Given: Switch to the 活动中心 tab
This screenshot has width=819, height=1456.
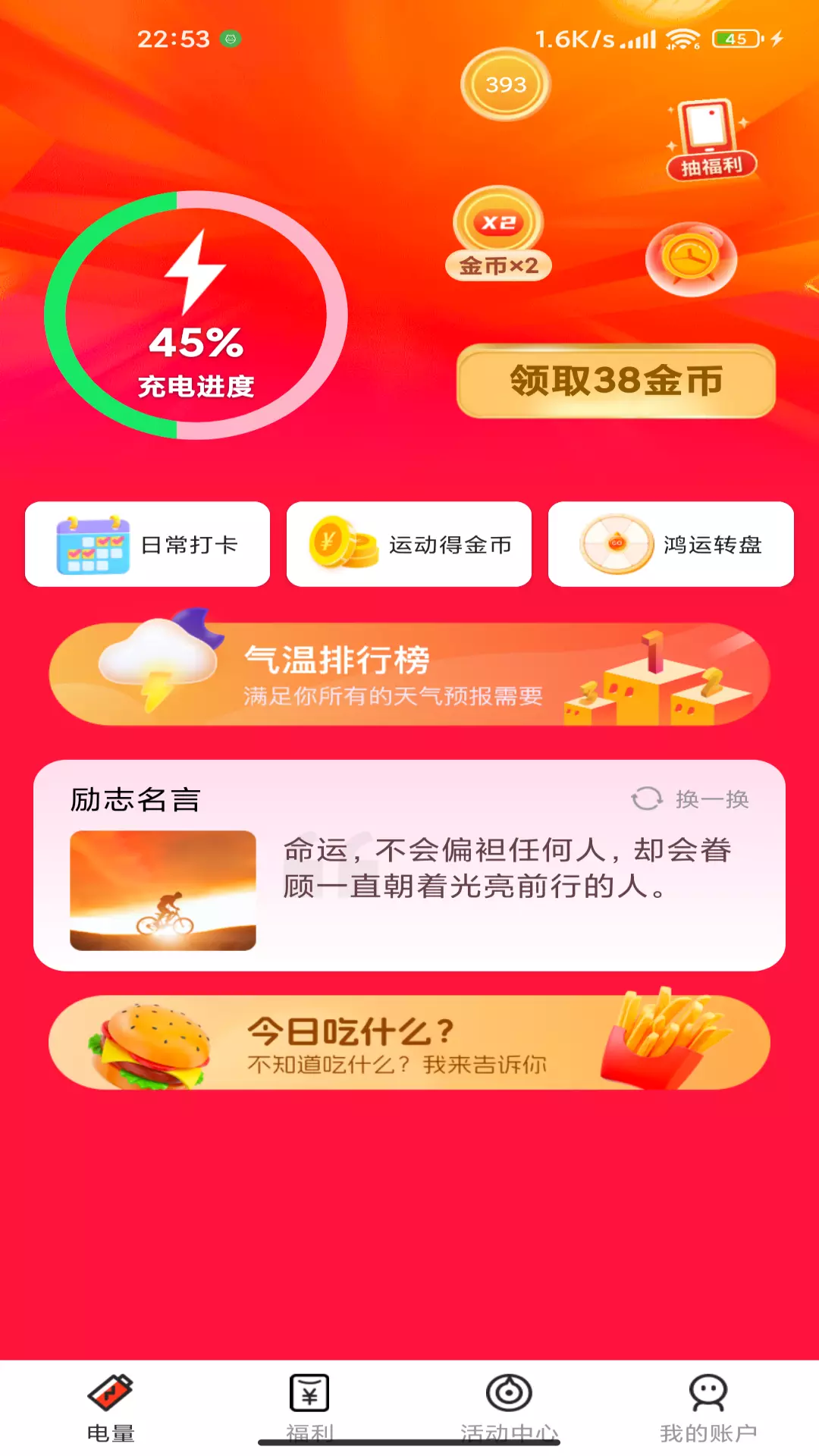Looking at the screenshot, I should click(x=509, y=1407).
